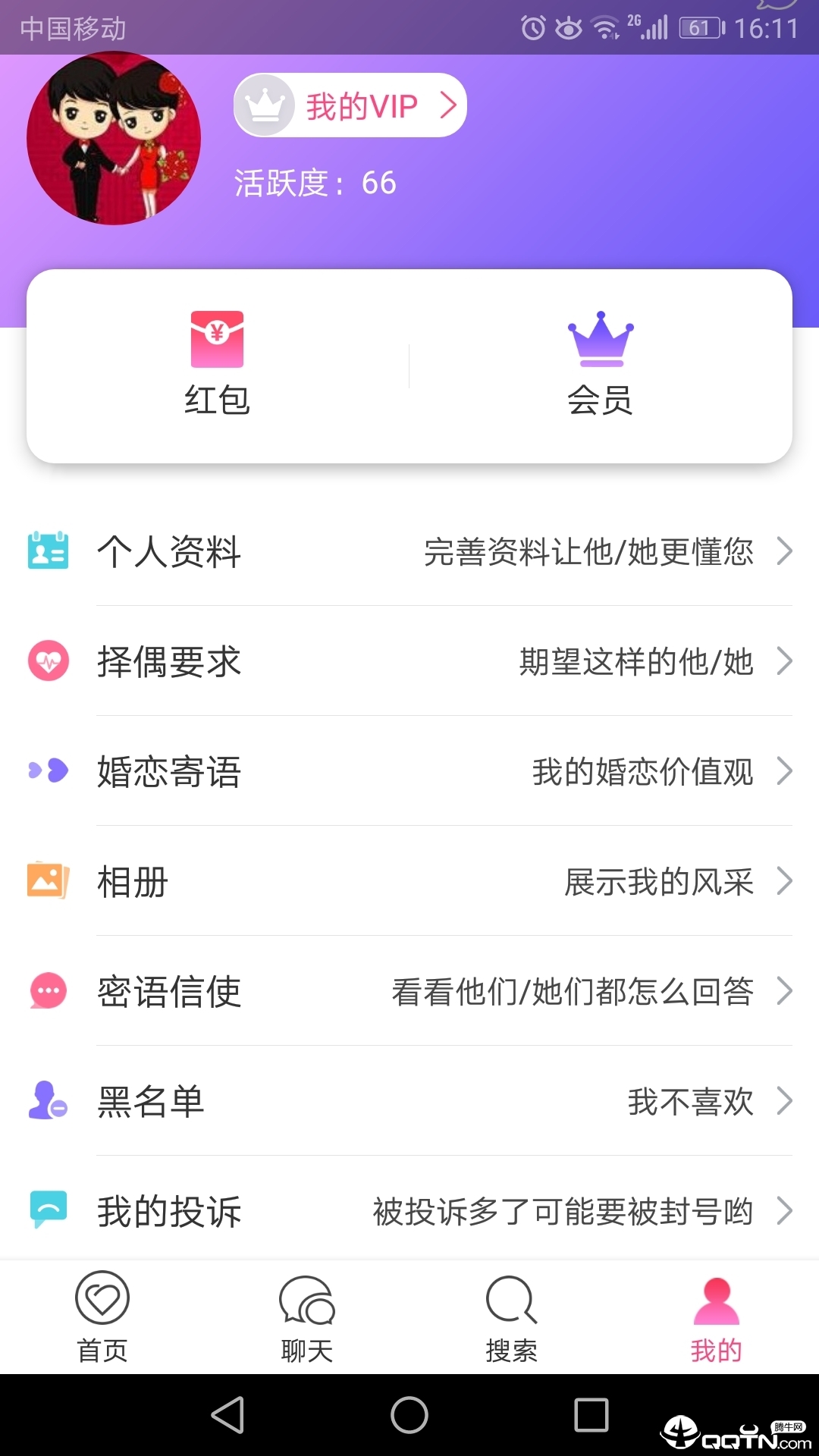Viewport: 819px width, 1456px height.
Task: Open 黑名单 blacklist
Action: [409, 1101]
